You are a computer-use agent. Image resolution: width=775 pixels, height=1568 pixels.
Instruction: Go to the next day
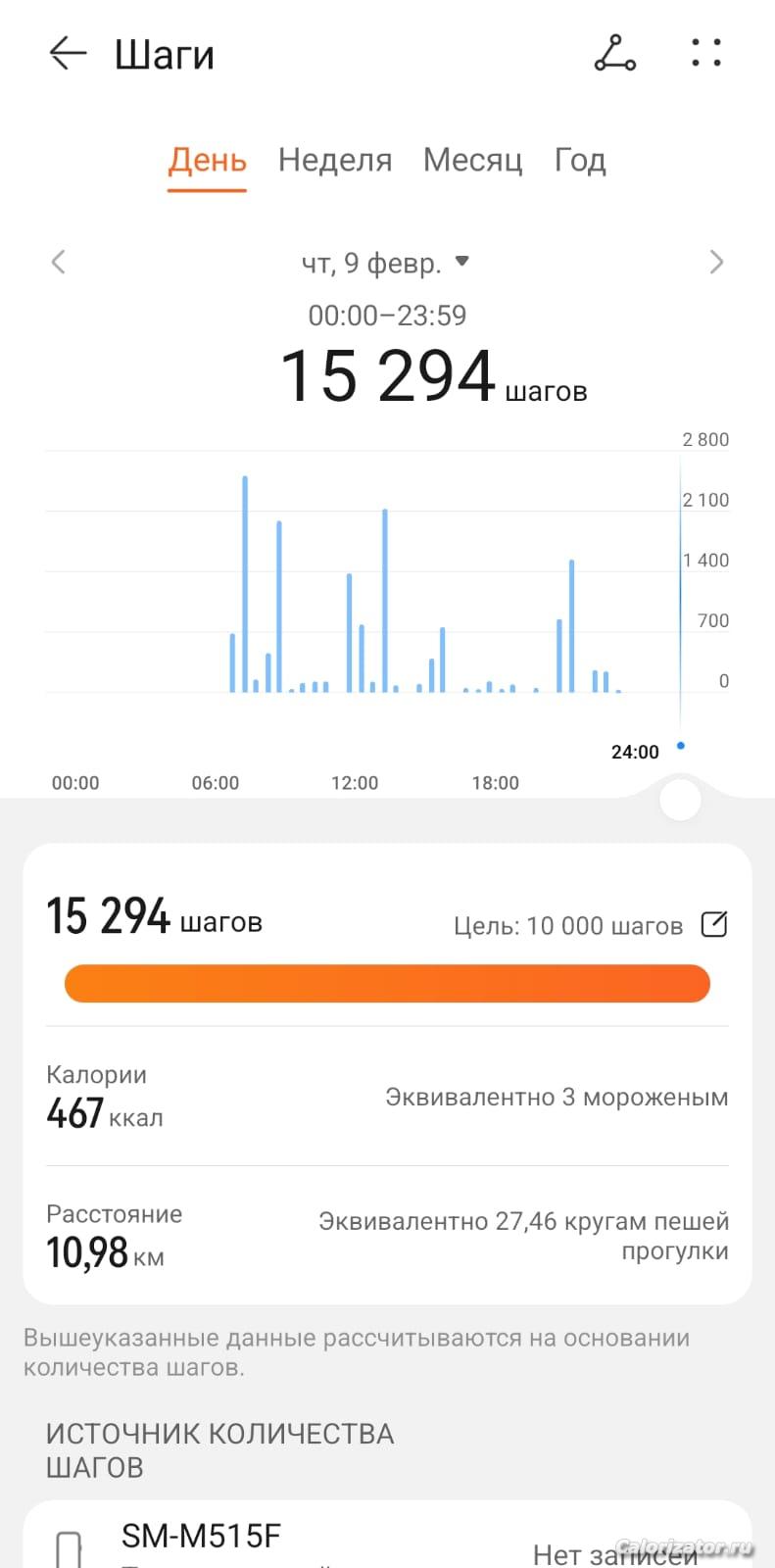click(716, 262)
